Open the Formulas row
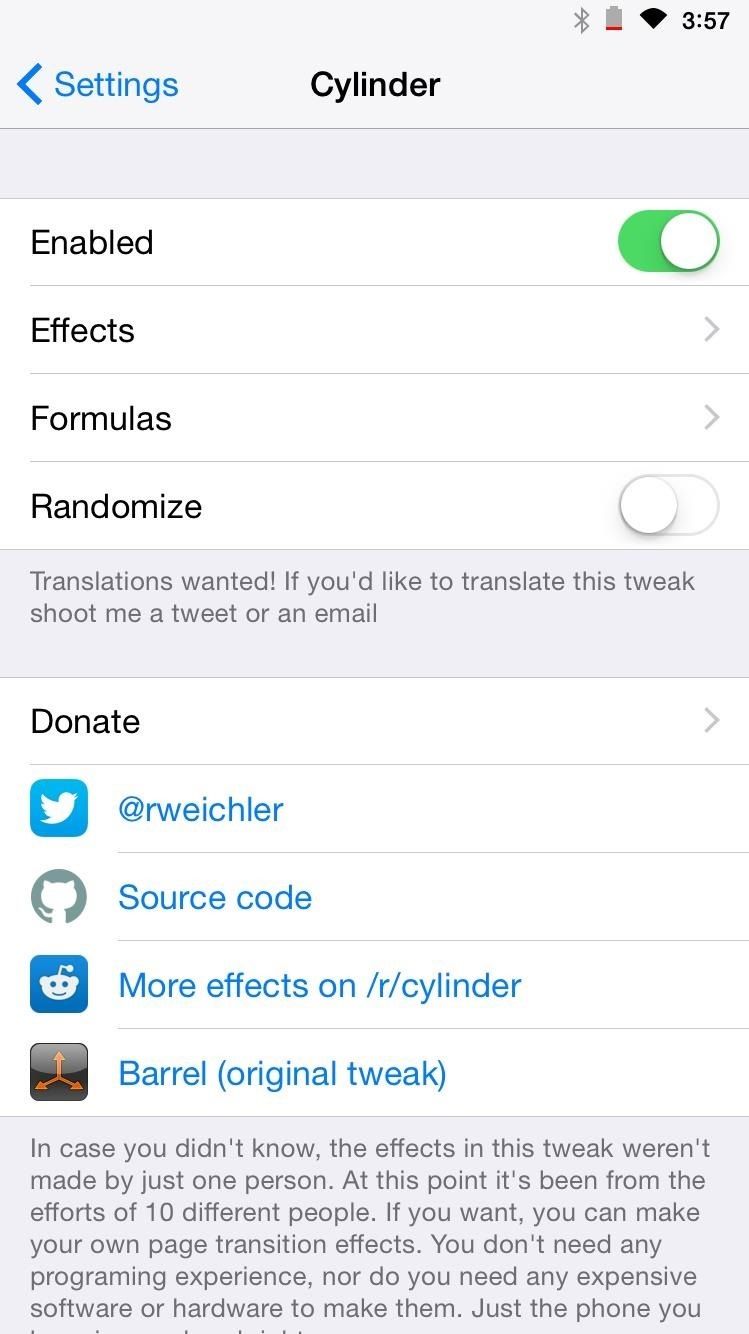 [x=374, y=418]
